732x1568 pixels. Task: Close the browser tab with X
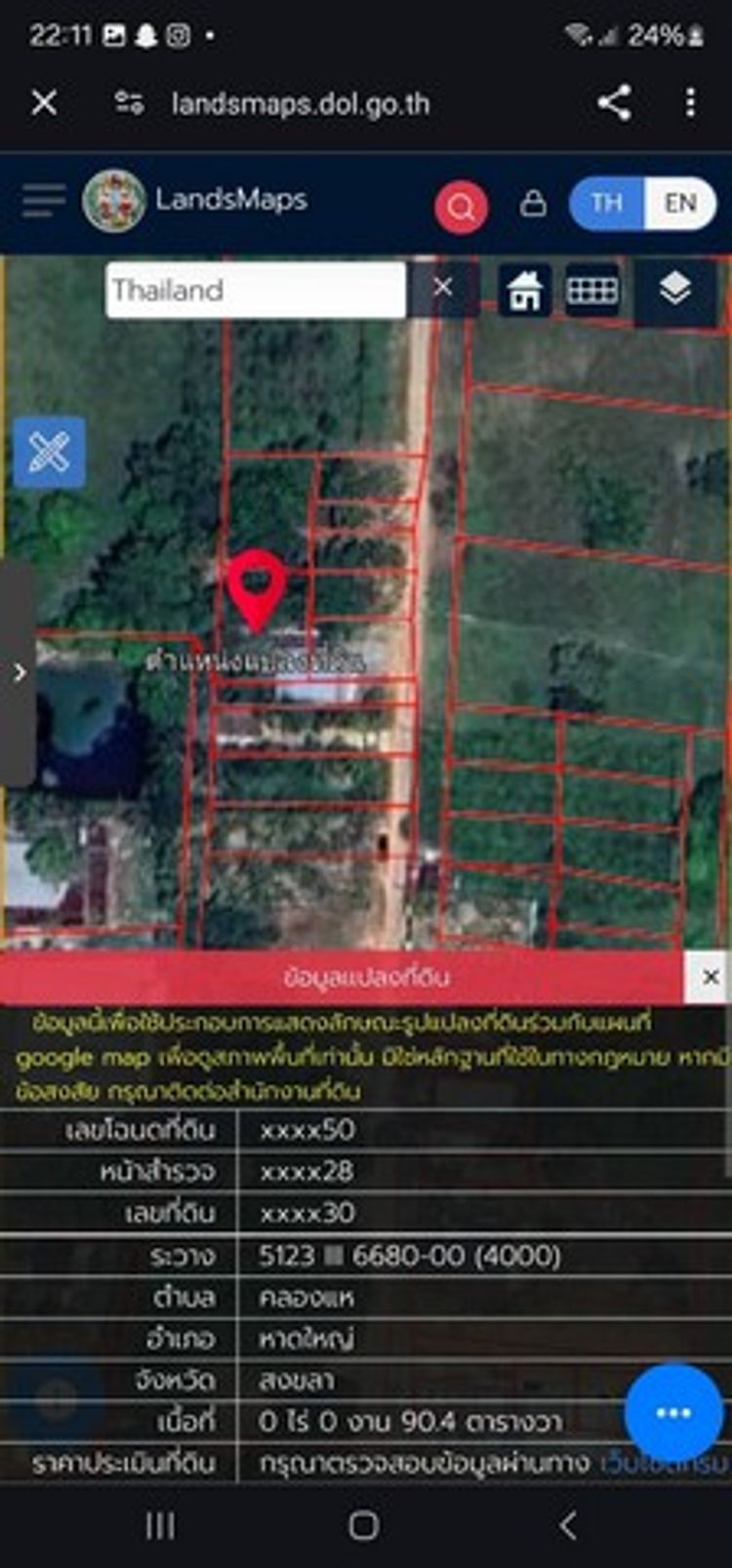(44, 102)
